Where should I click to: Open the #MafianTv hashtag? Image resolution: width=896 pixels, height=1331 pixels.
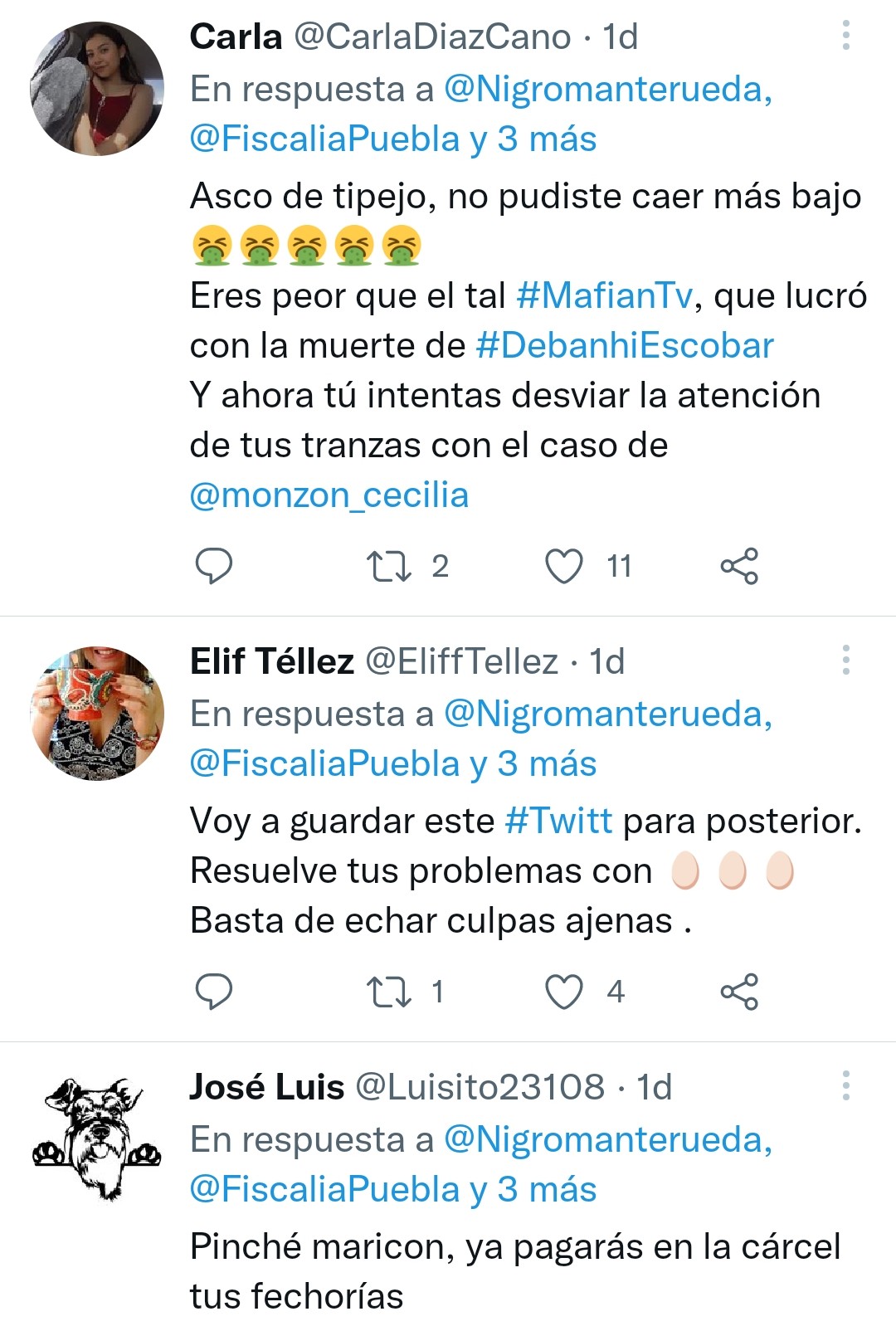(604, 295)
